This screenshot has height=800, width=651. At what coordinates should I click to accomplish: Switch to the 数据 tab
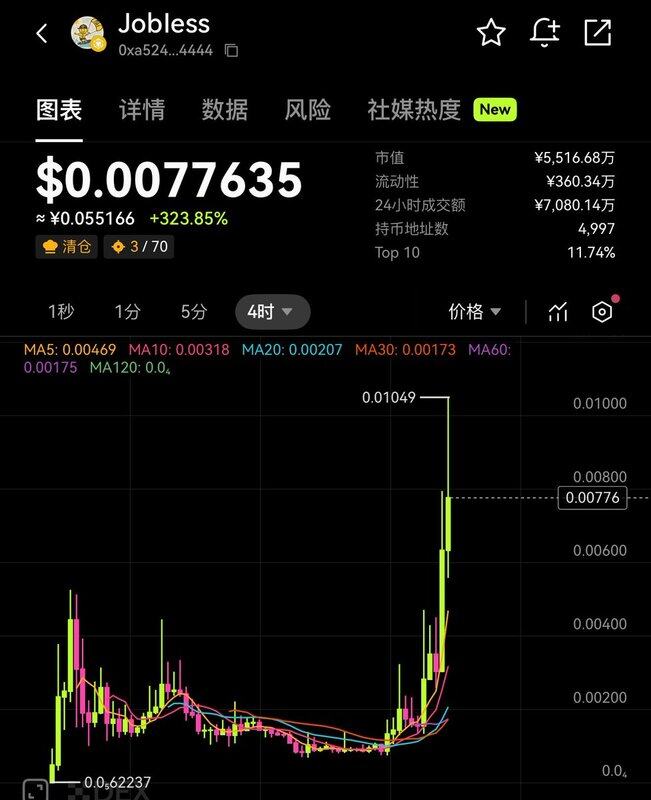(224, 110)
